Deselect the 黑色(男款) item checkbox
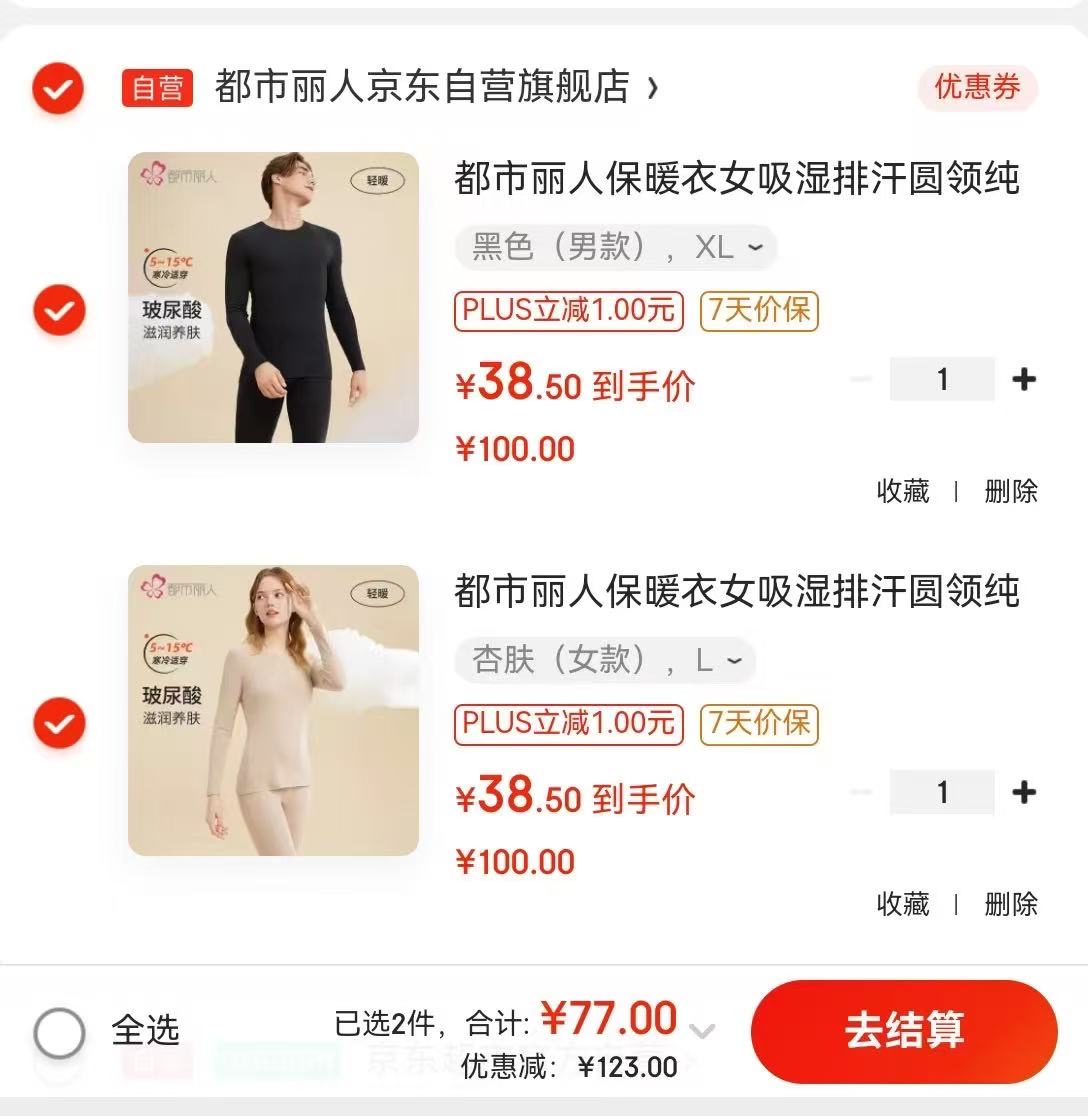Screen dimensions: 1088x1116 (x=58, y=309)
